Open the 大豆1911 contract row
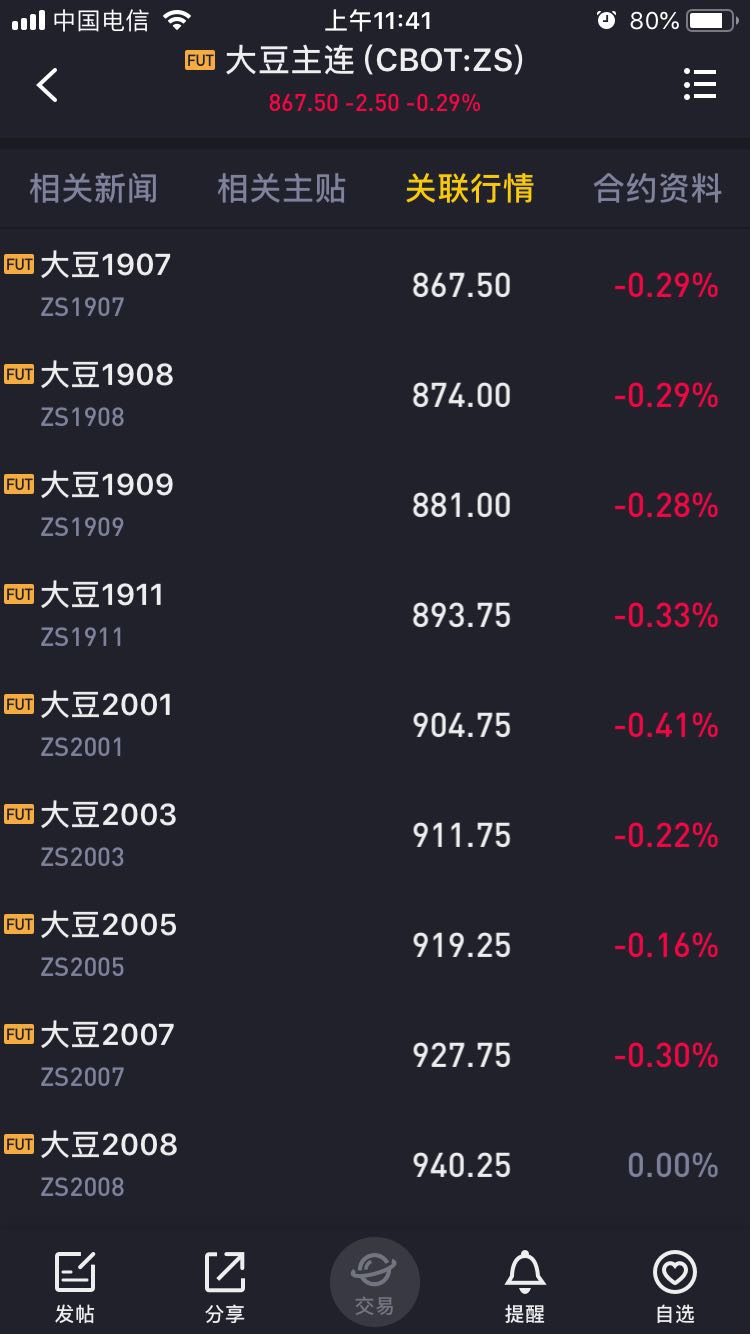The width and height of the screenshot is (750, 1334). pos(375,615)
